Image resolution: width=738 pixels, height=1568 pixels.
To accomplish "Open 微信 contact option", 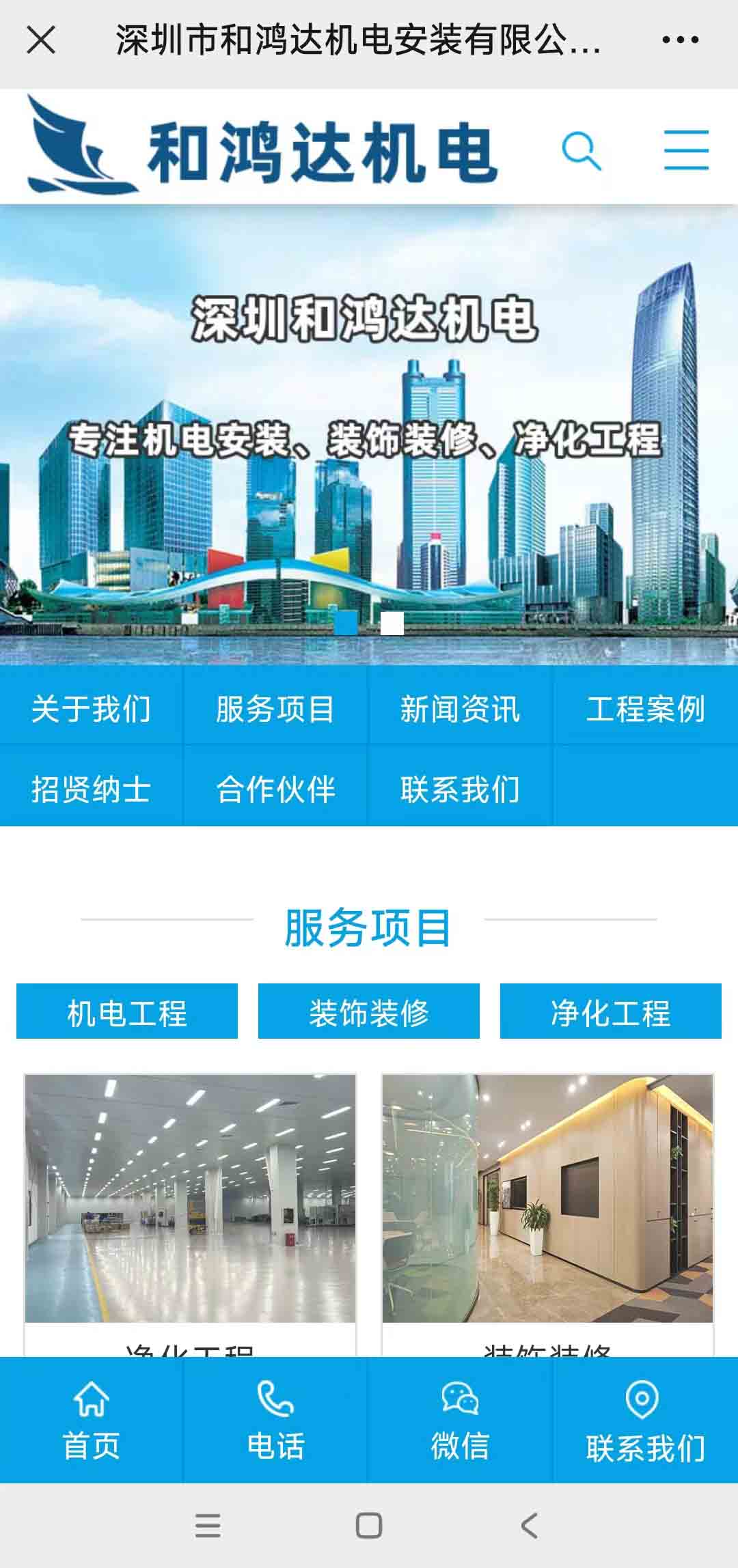I will tap(460, 1420).
